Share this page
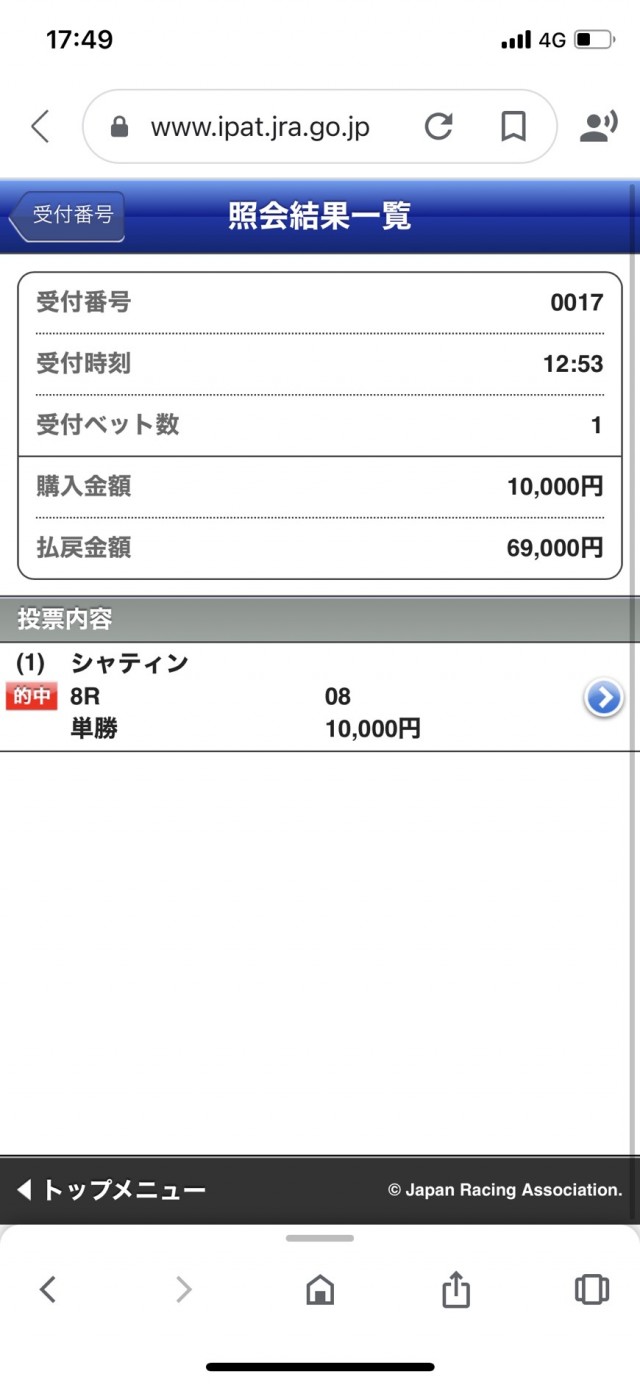Viewport: 640px width, 1385px height. (455, 1289)
